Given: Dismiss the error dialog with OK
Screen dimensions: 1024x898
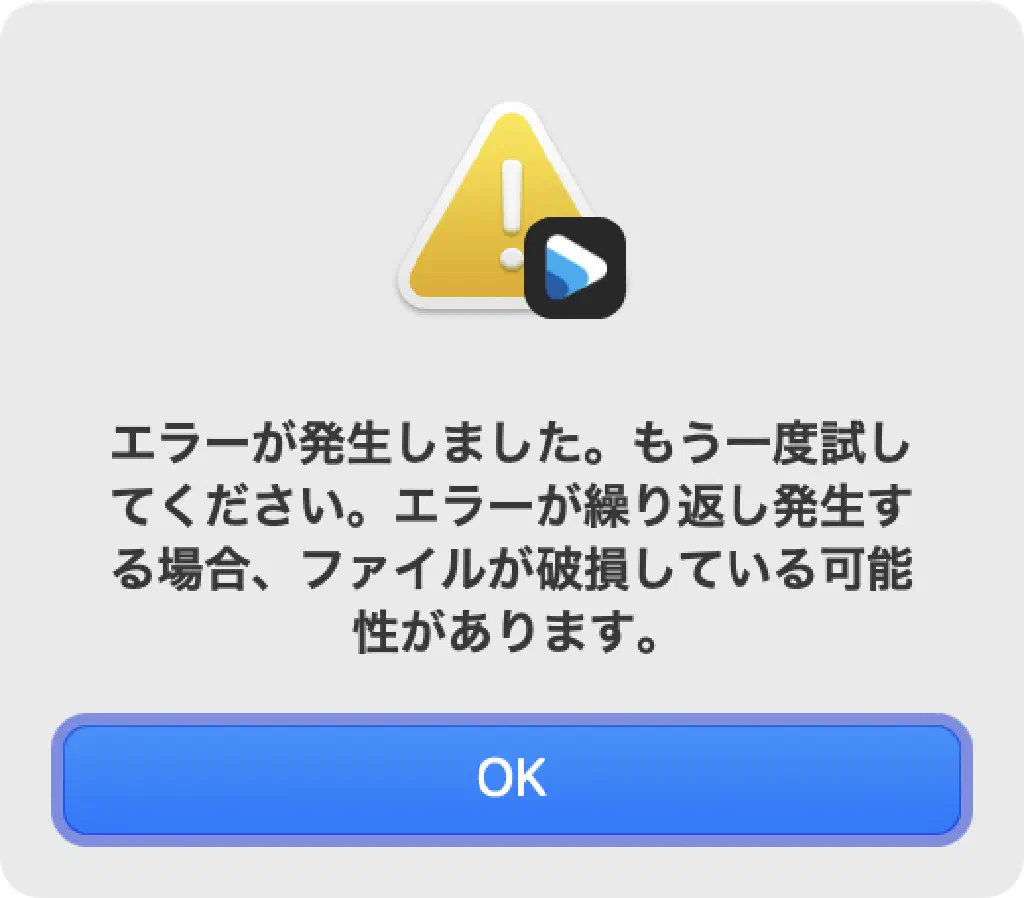Looking at the screenshot, I should (511, 779).
